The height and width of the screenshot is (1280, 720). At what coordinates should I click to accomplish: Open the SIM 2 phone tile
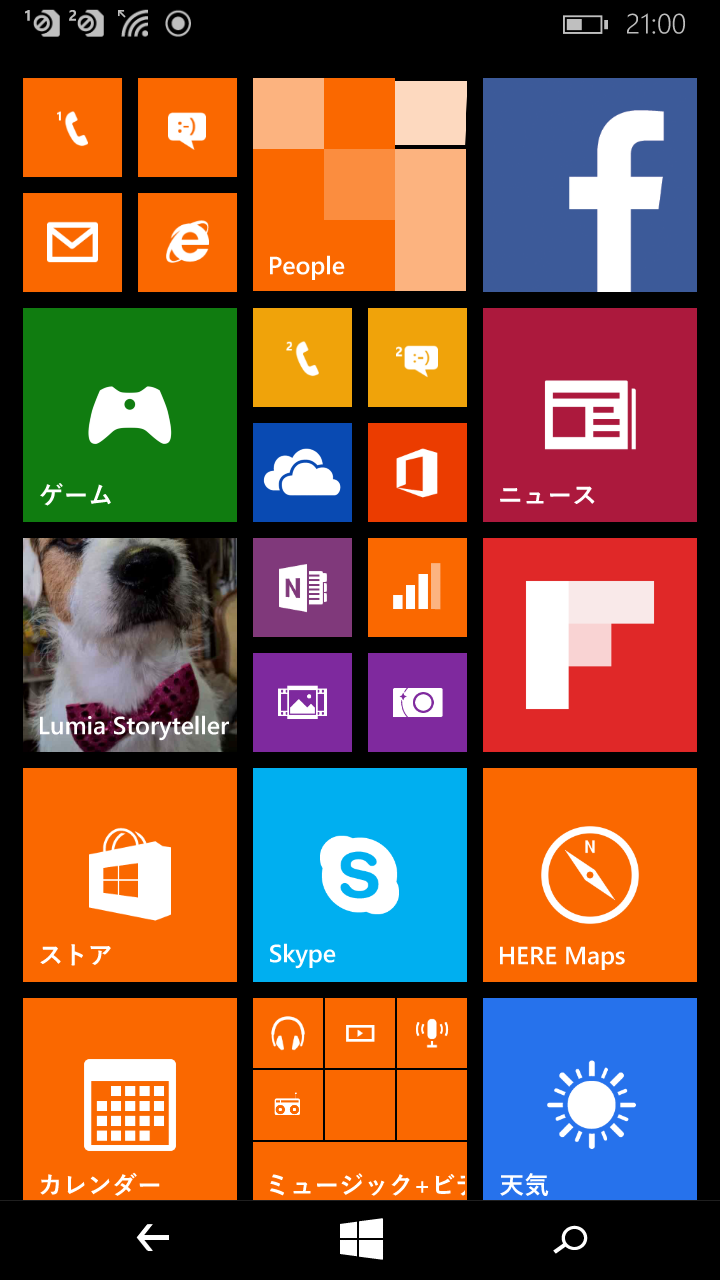pos(302,358)
